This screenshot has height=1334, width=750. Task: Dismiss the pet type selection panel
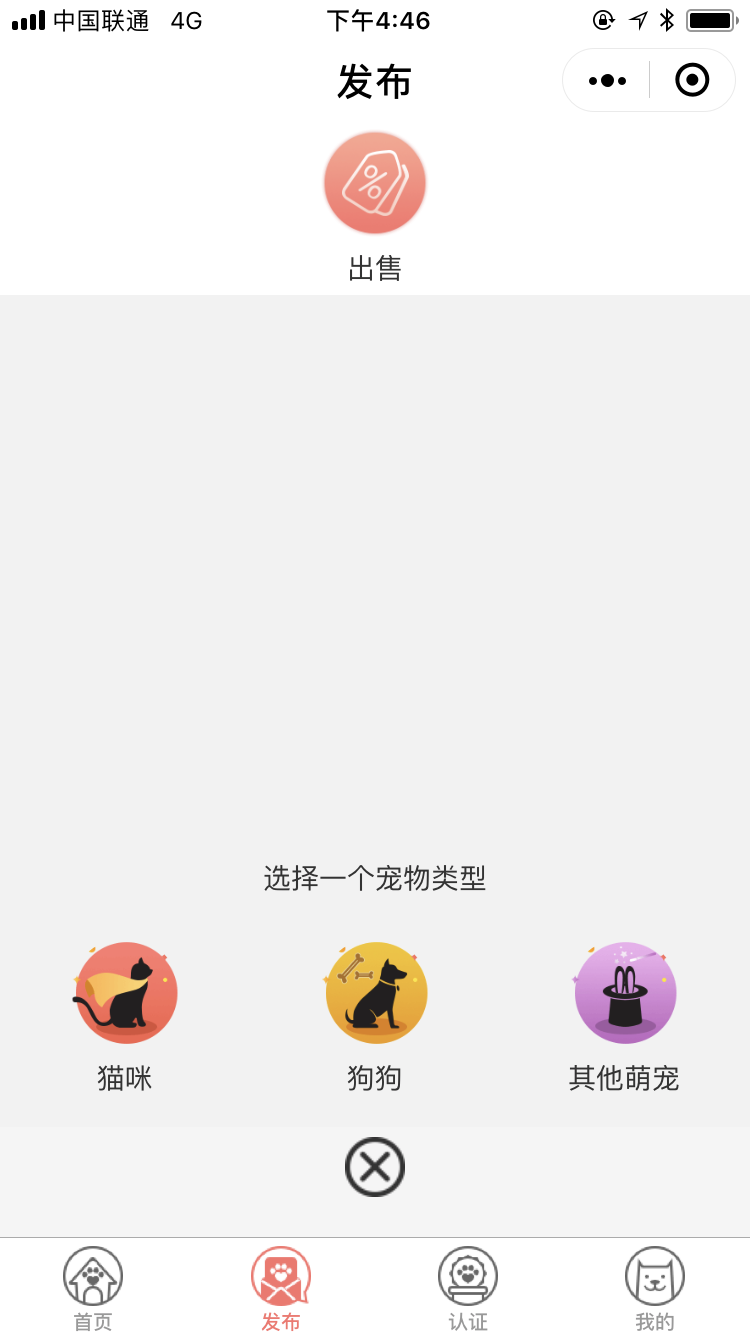pyautogui.click(x=375, y=1167)
